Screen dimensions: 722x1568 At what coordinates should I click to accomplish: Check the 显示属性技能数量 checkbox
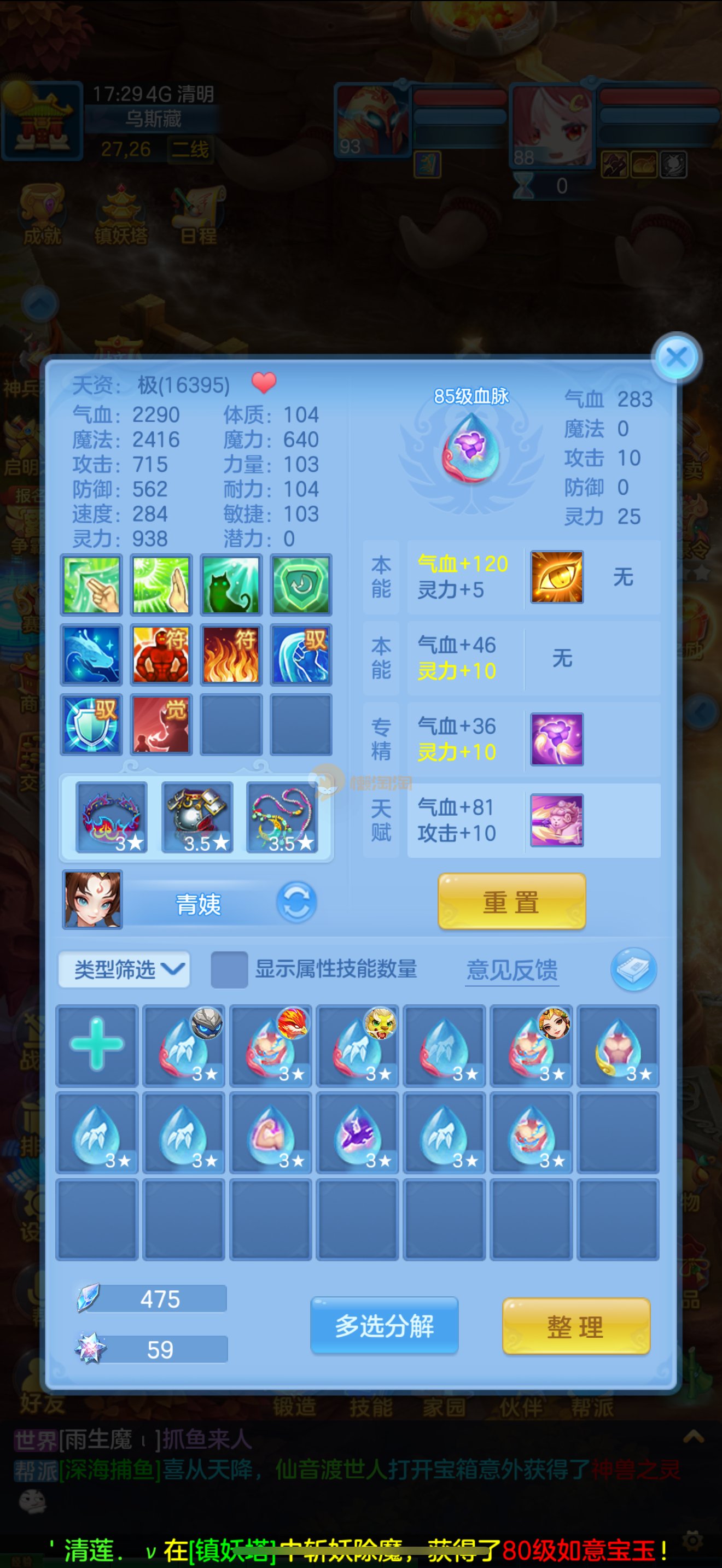(x=228, y=969)
